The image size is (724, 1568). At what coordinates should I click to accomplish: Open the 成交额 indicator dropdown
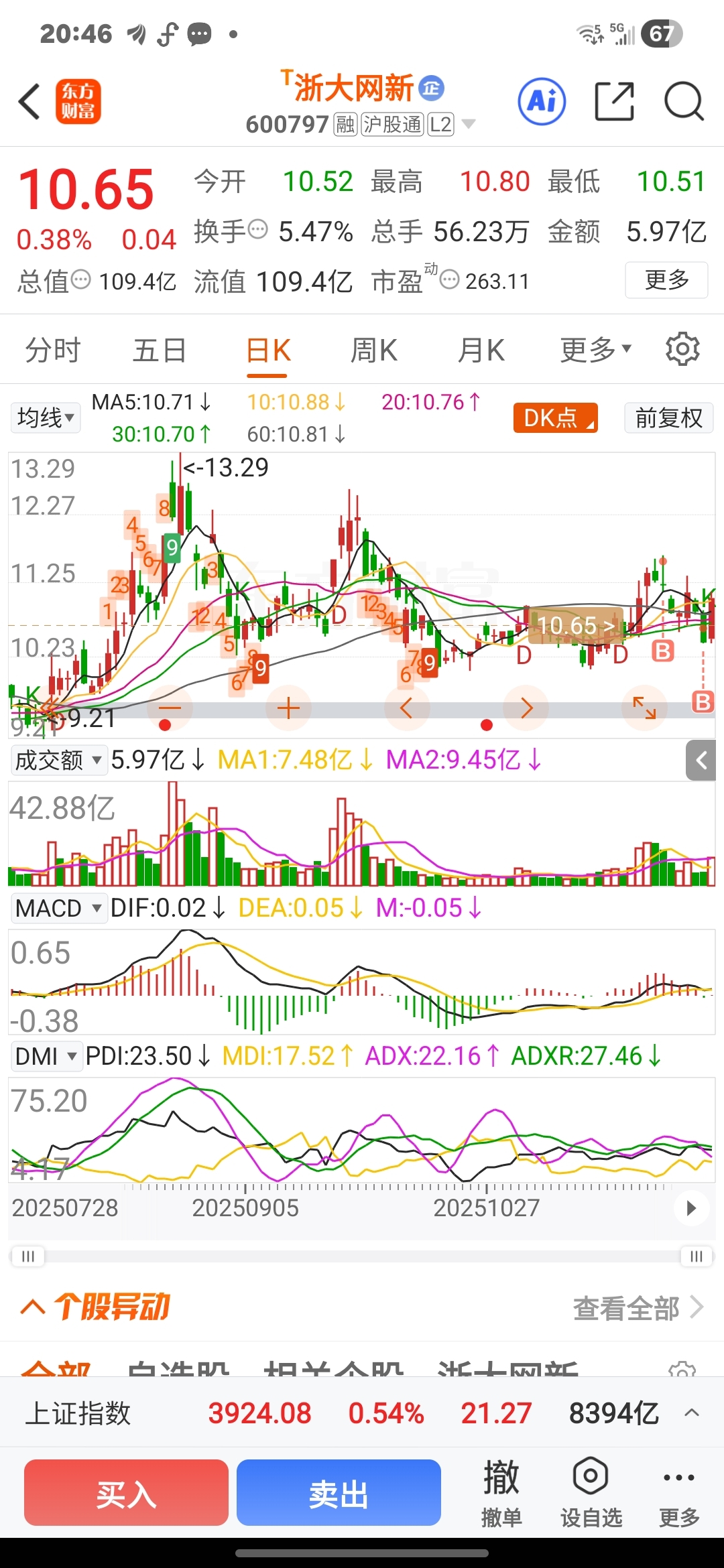(x=58, y=761)
